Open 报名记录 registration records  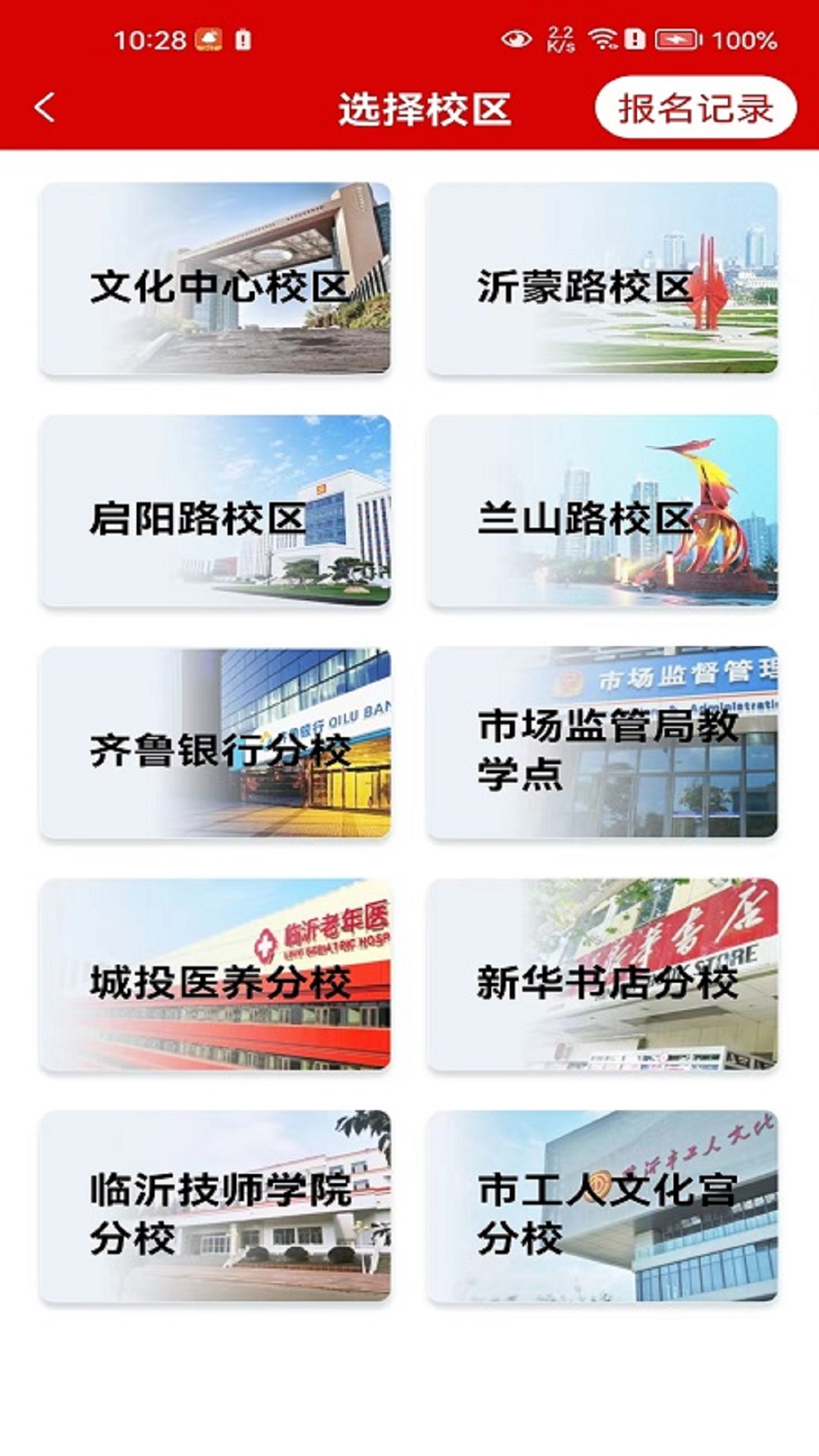695,108
